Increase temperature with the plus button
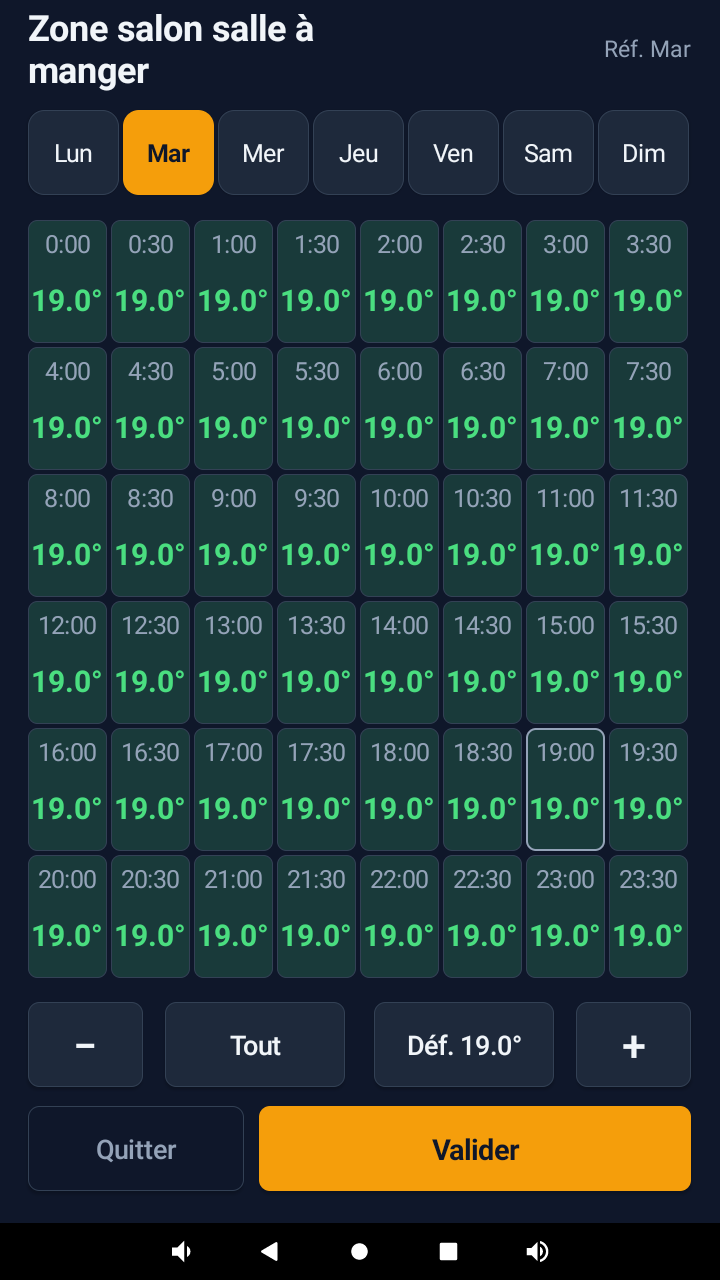 633,1045
